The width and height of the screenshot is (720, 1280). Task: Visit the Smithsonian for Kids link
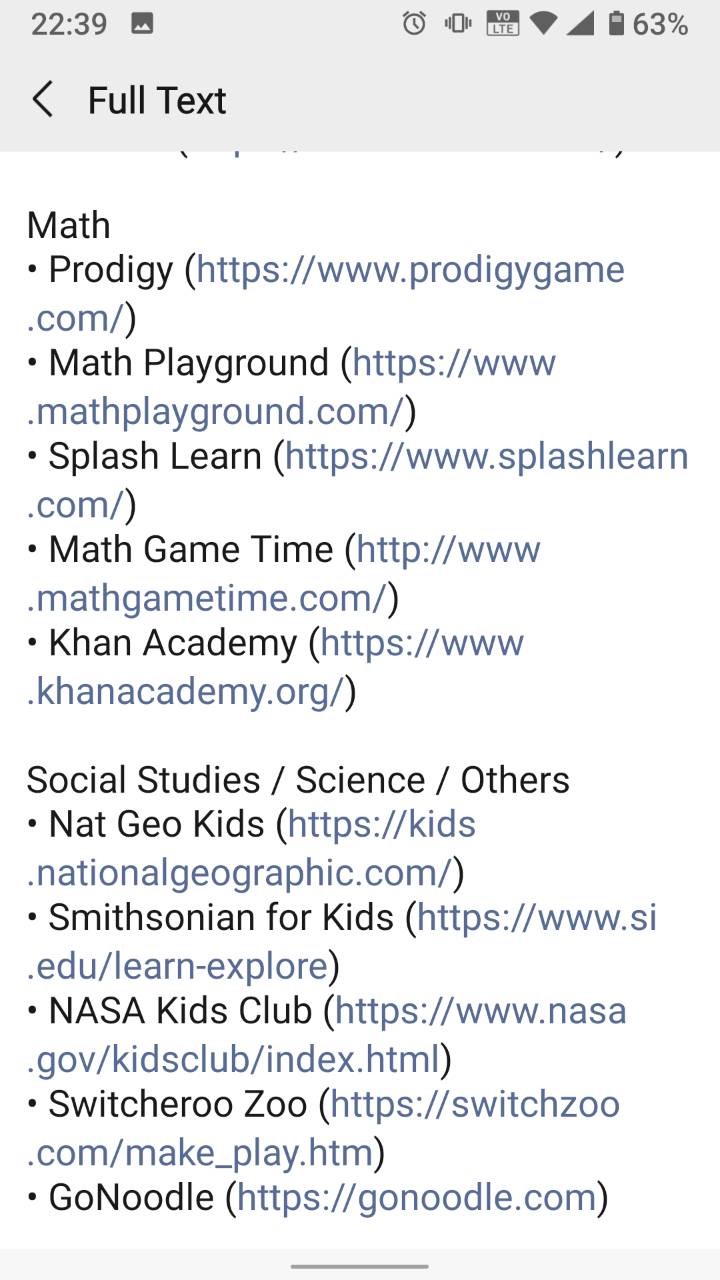click(537, 918)
